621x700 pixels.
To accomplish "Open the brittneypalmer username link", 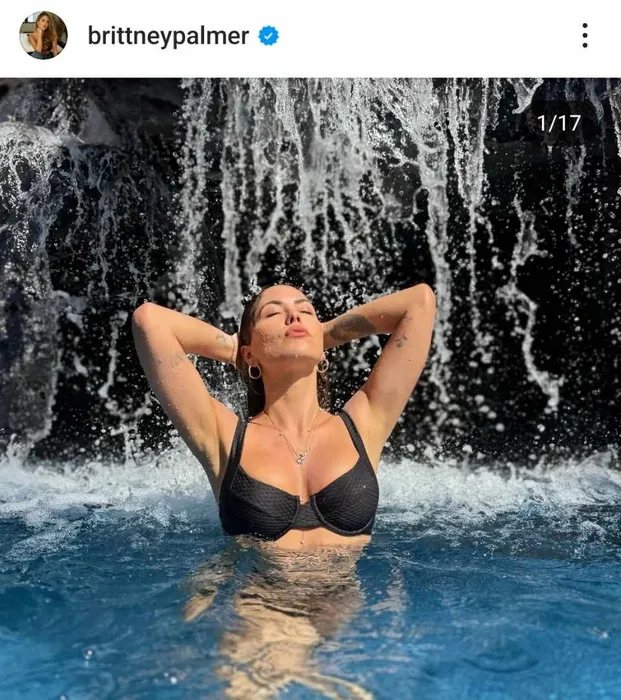I will [168, 36].
